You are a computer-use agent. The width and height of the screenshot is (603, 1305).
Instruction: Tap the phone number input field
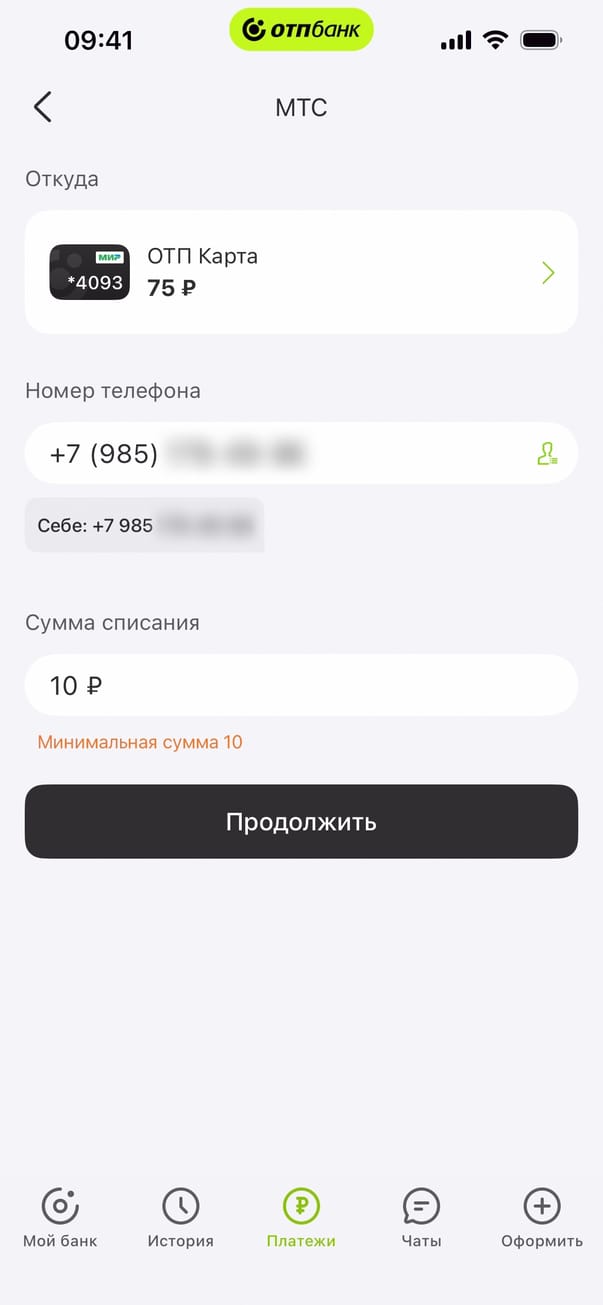(280, 453)
